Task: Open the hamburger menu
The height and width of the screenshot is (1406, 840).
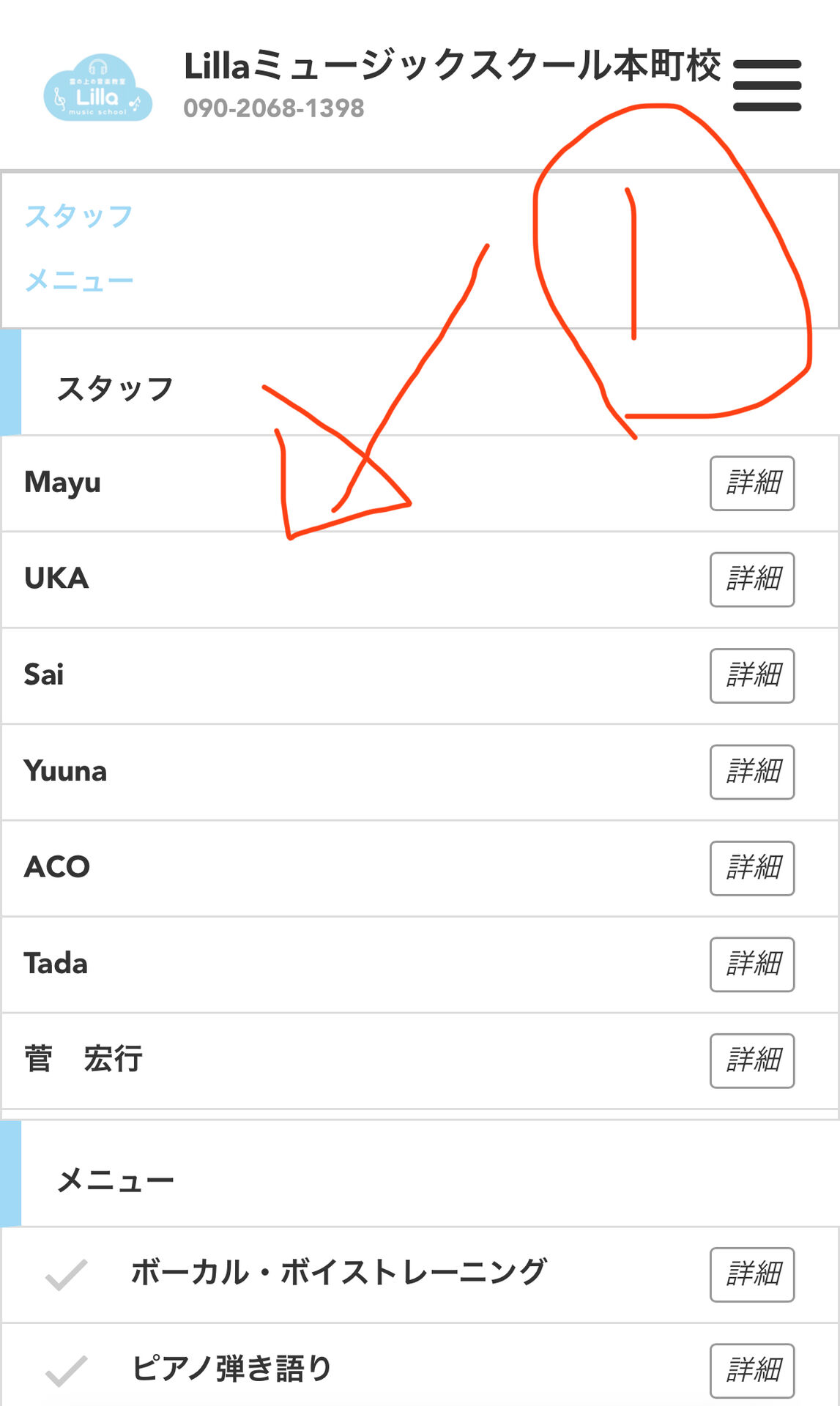Action: point(767,86)
